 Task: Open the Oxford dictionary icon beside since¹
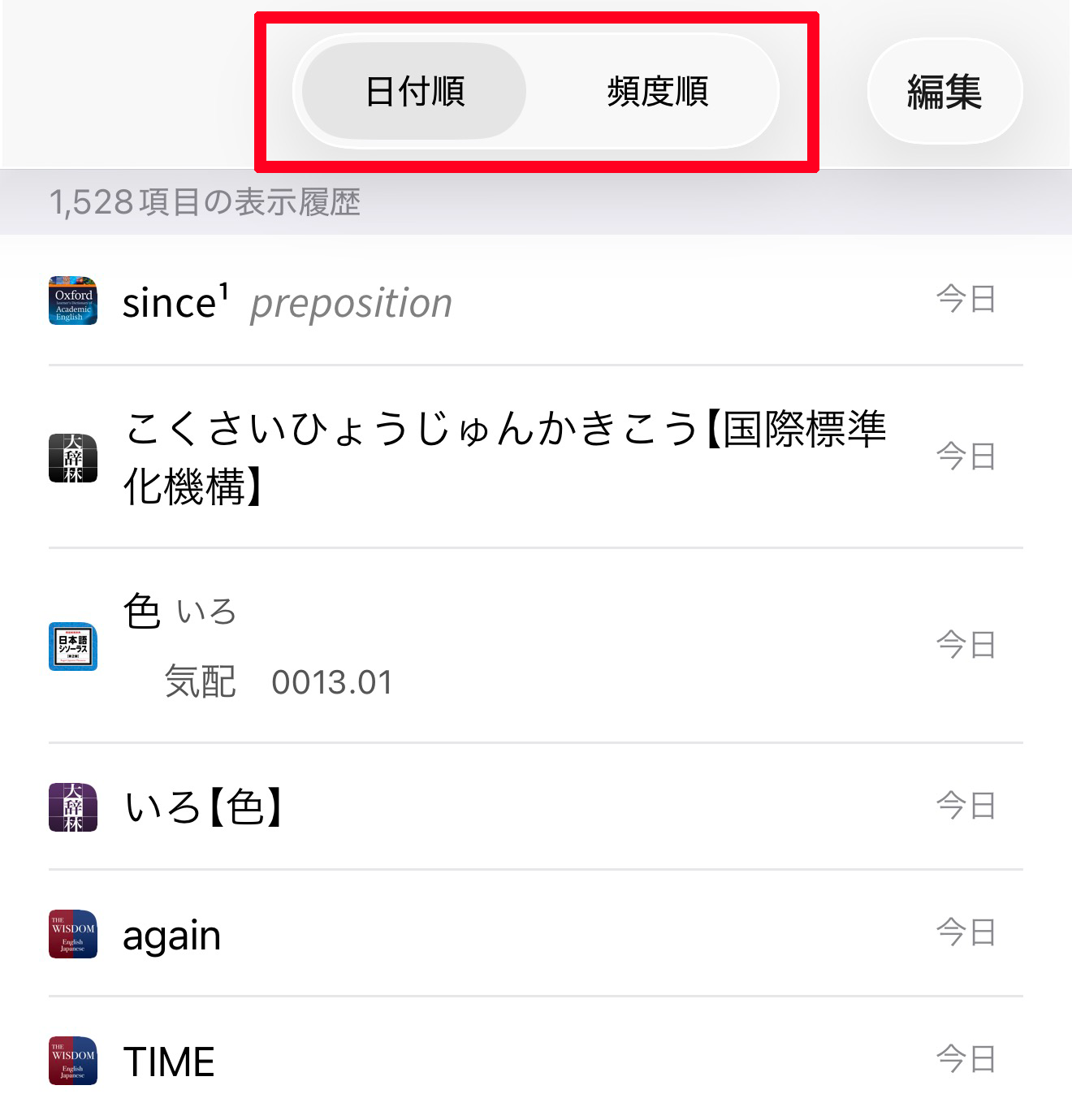(72, 301)
